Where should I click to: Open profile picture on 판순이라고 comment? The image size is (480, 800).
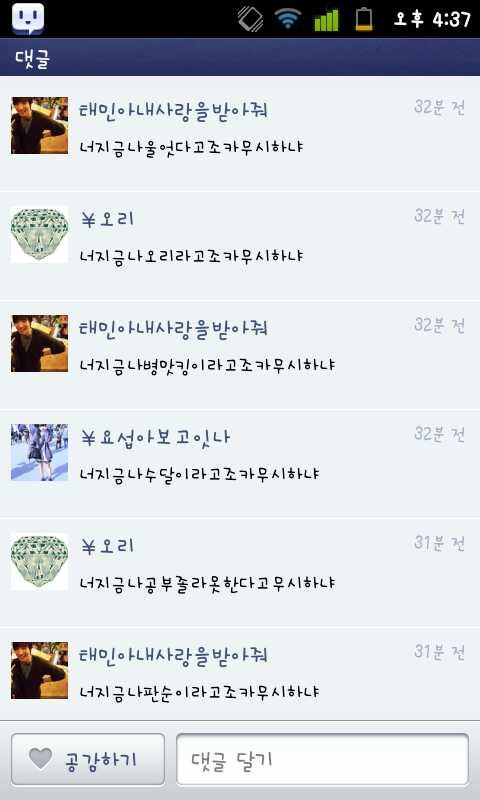coord(39,670)
